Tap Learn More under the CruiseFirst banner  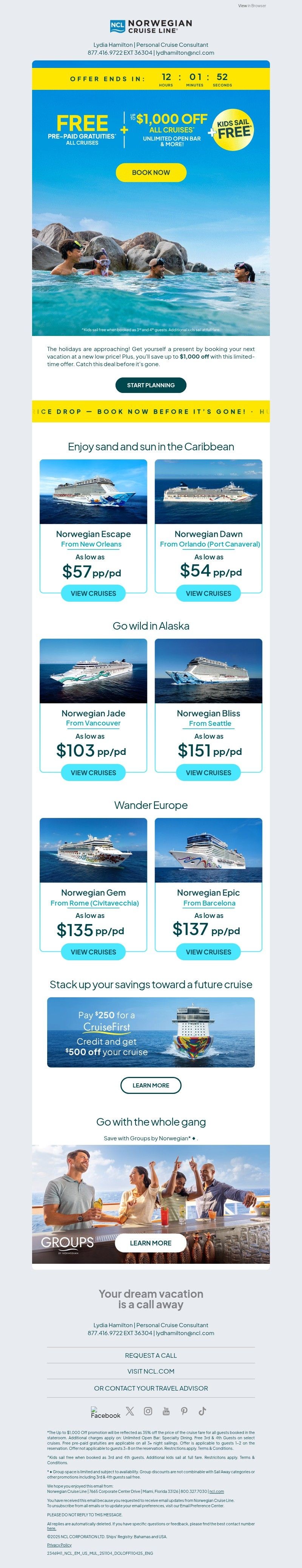point(150,1085)
